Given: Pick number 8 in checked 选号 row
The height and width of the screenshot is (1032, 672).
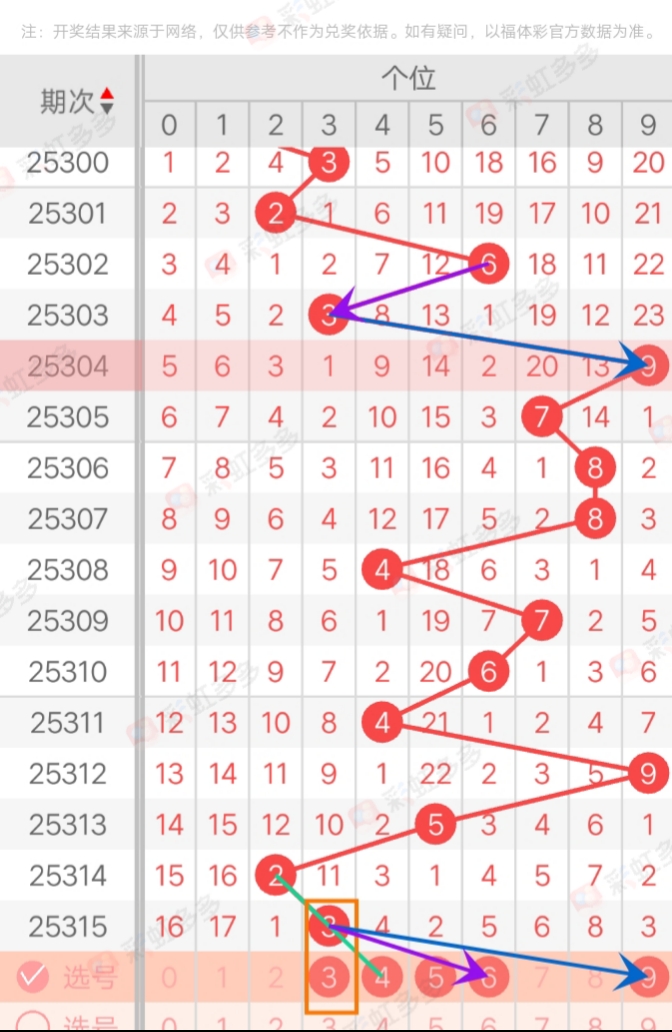Looking at the screenshot, I should click(x=595, y=977).
